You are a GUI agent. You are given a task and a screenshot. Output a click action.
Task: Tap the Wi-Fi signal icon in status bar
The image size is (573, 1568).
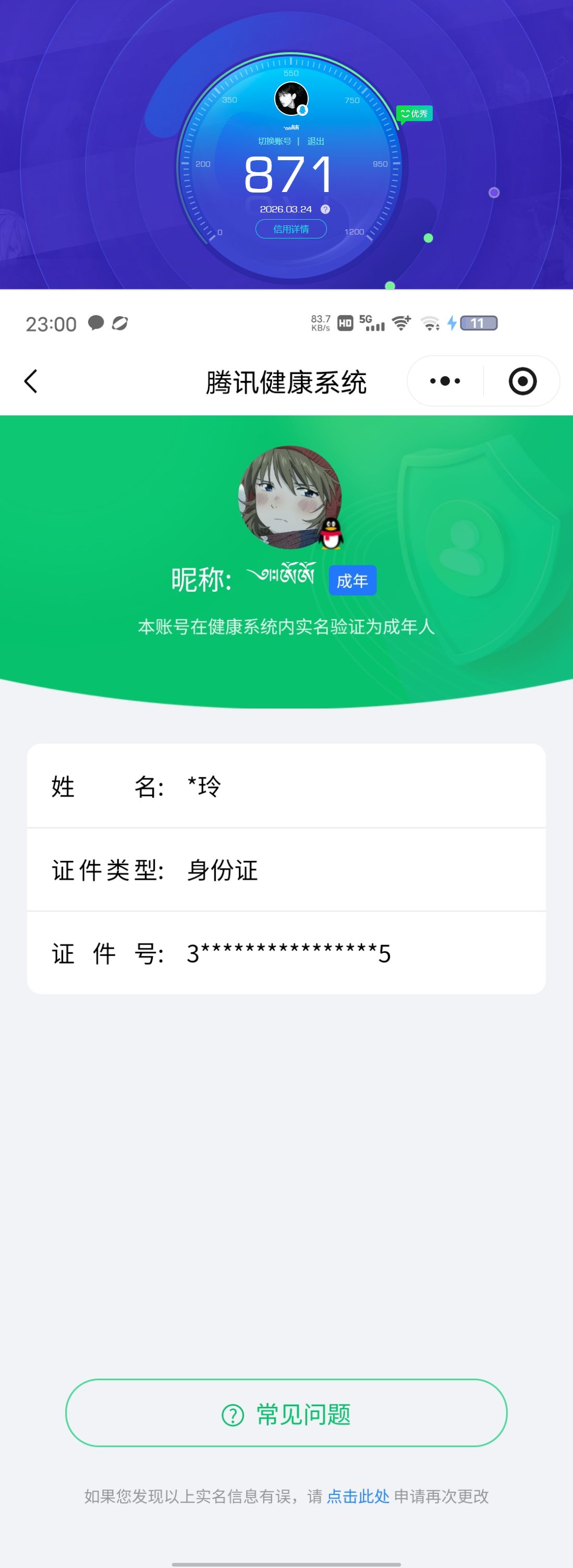(x=402, y=323)
